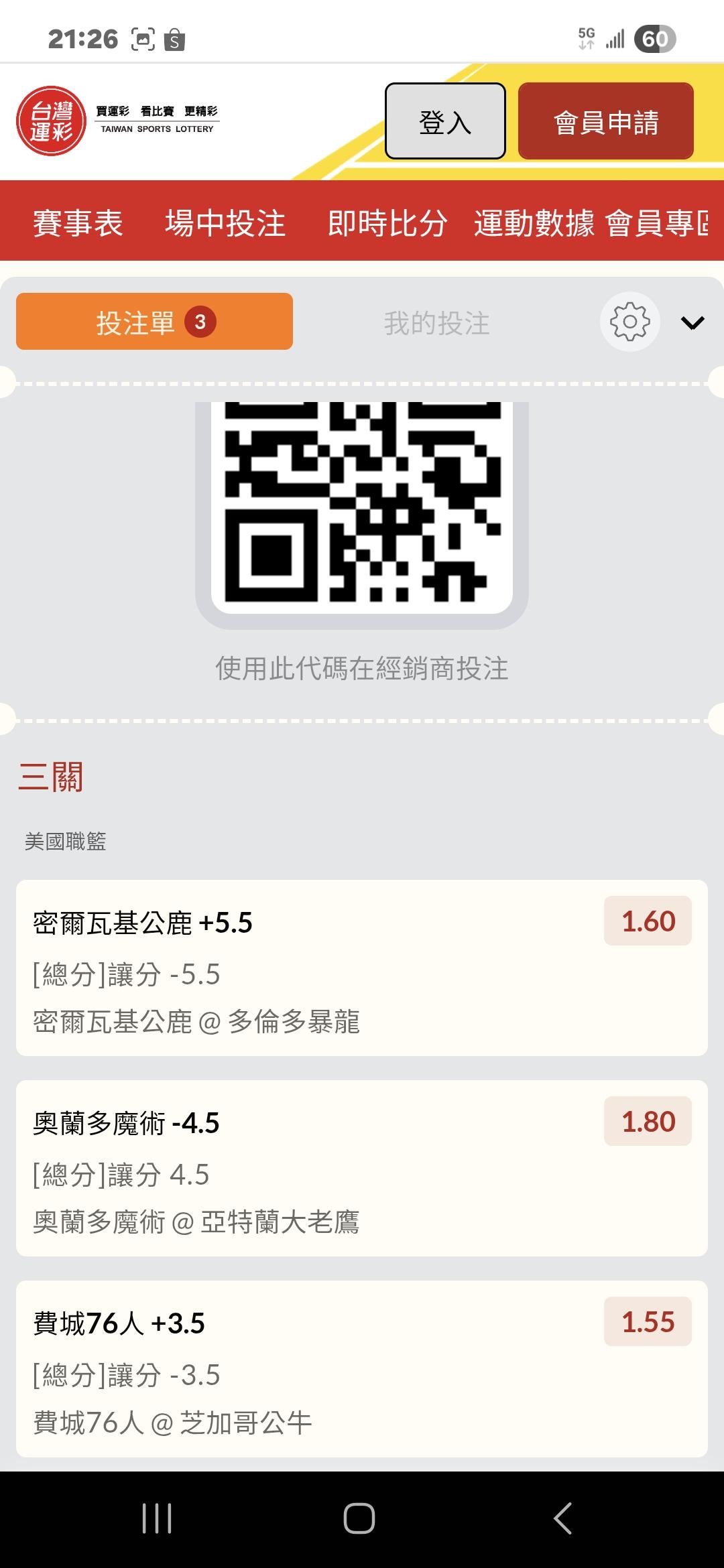Return to the home screen

[x=359, y=1518]
